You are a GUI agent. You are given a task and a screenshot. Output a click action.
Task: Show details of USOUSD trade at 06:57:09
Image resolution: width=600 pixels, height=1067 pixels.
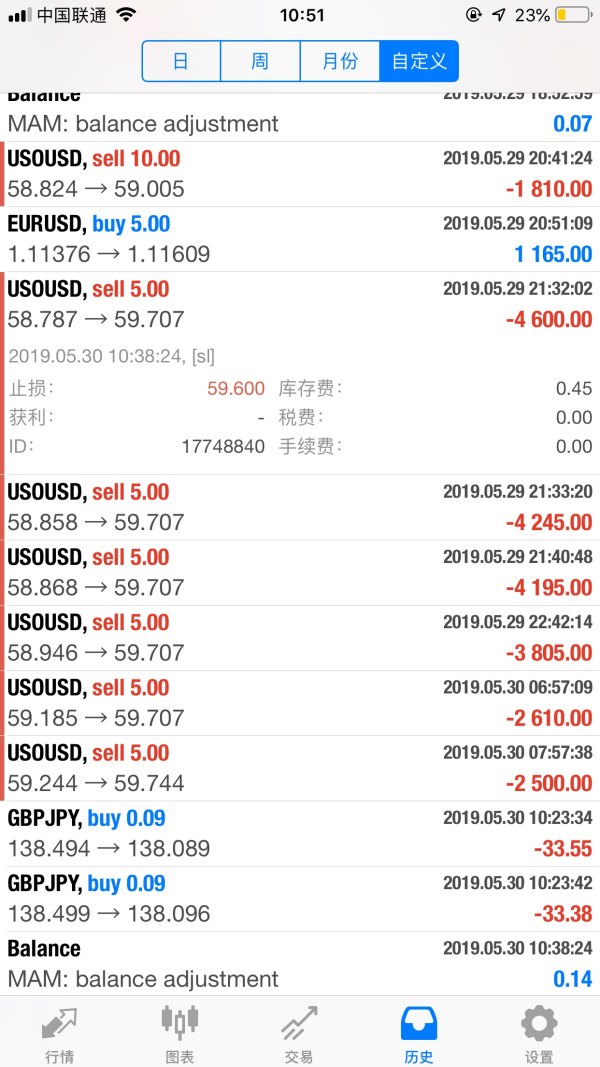[300, 703]
